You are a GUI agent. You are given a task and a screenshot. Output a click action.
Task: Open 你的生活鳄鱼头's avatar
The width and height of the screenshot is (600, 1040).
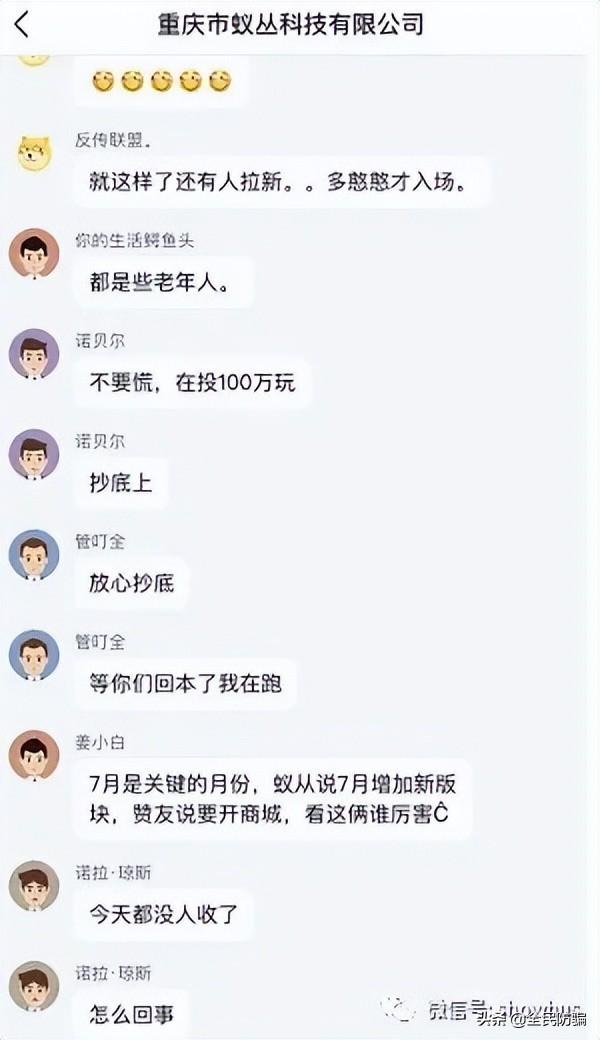pos(34,253)
